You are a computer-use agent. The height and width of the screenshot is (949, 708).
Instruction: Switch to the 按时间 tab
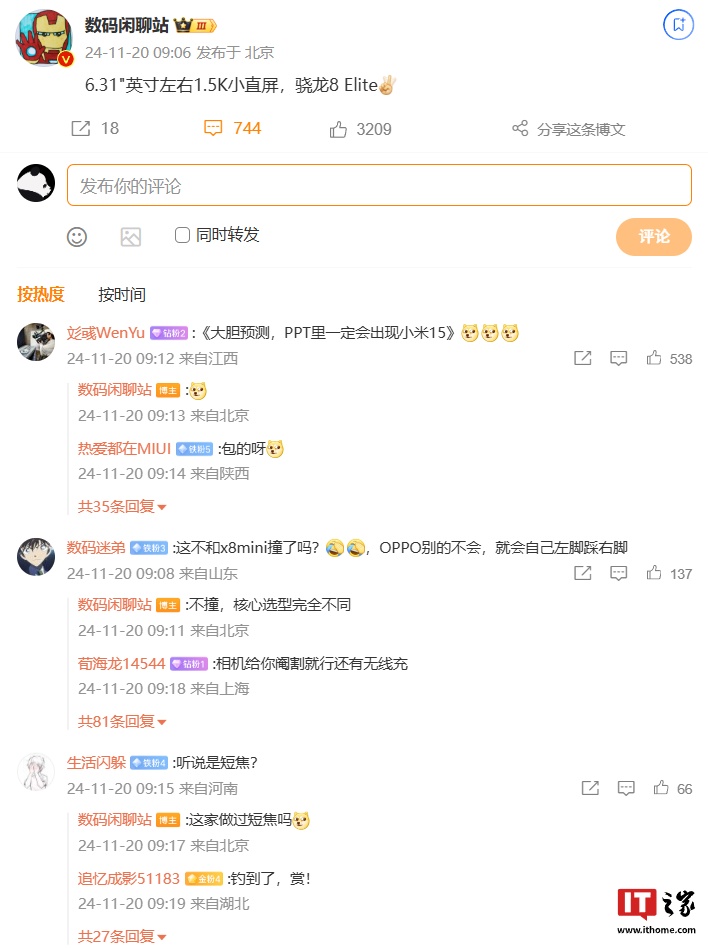point(122,294)
